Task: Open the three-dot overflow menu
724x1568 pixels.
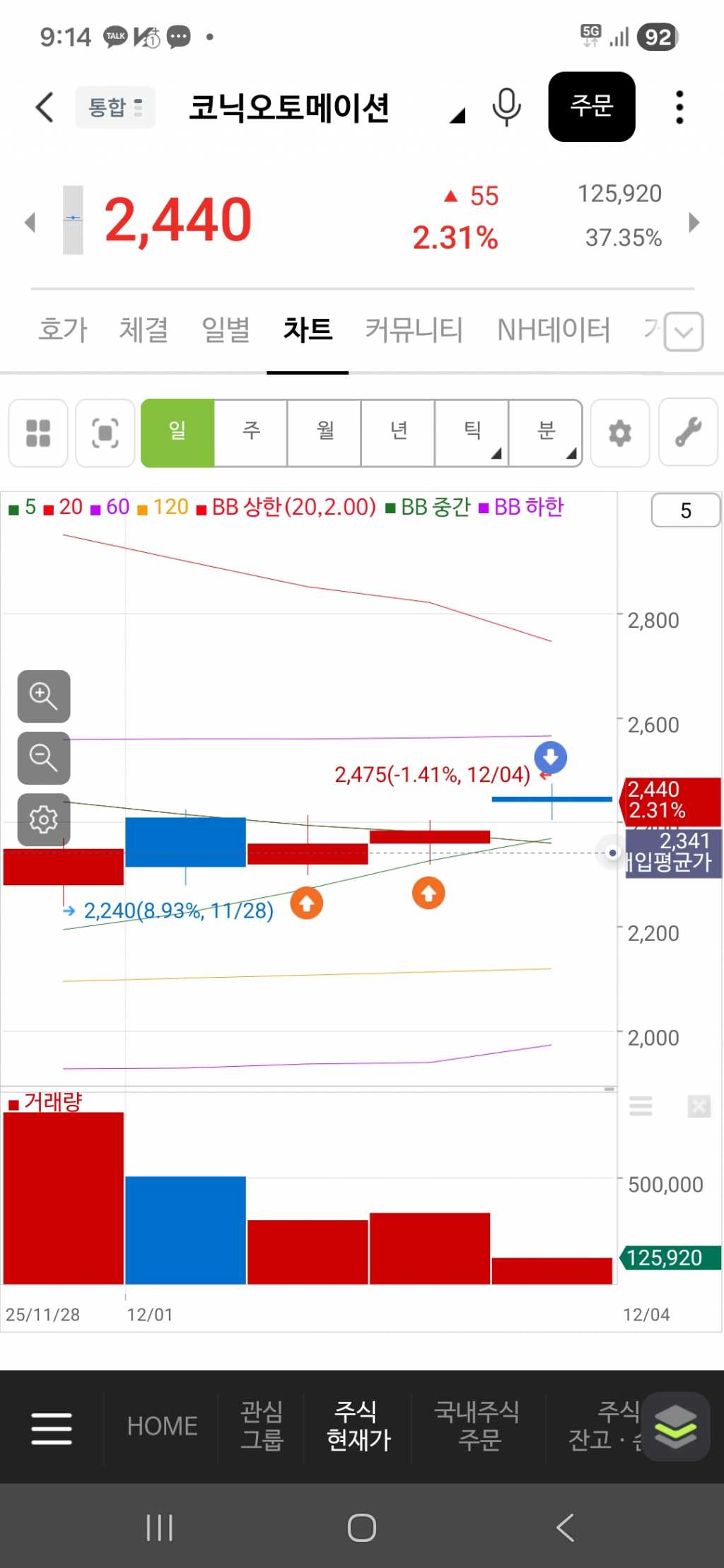Action: (679, 107)
